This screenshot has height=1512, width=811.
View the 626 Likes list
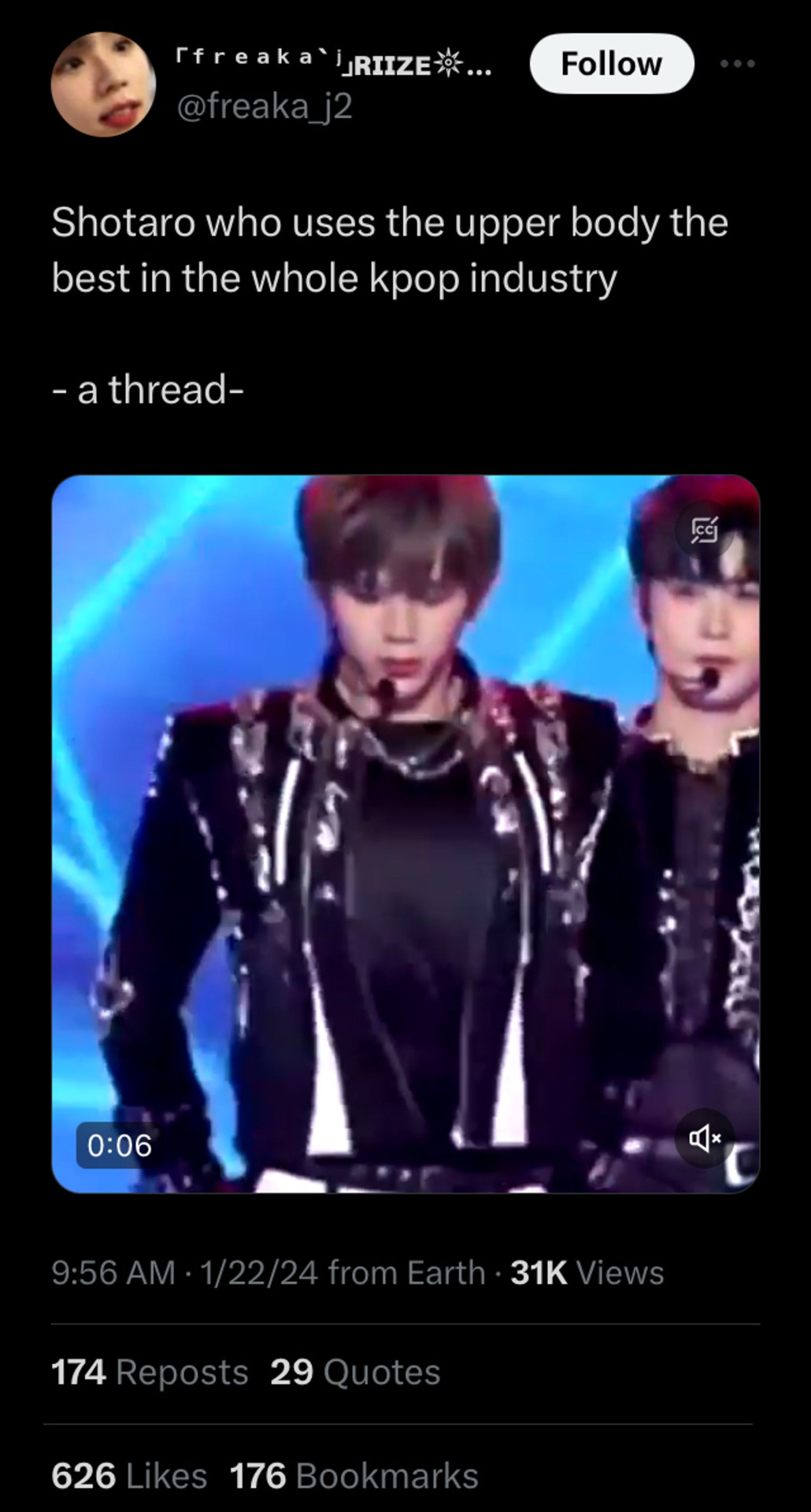pos(129,1476)
